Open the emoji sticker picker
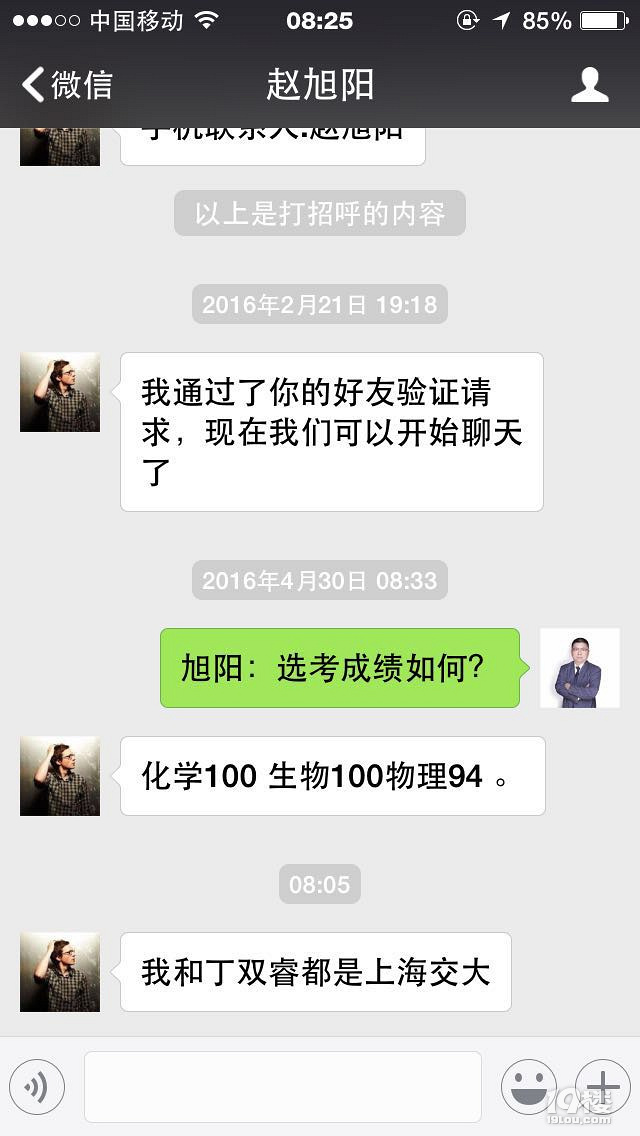Viewport: 640px width, 1136px height. coord(528,1086)
